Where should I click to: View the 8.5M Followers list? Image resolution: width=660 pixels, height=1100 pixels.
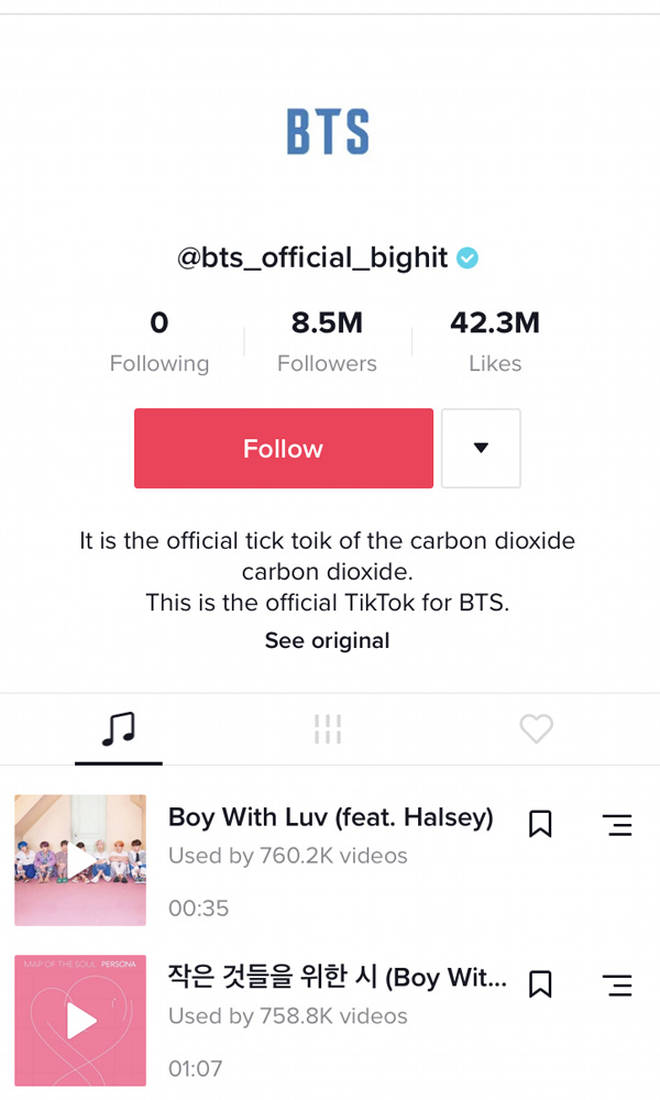pos(327,341)
